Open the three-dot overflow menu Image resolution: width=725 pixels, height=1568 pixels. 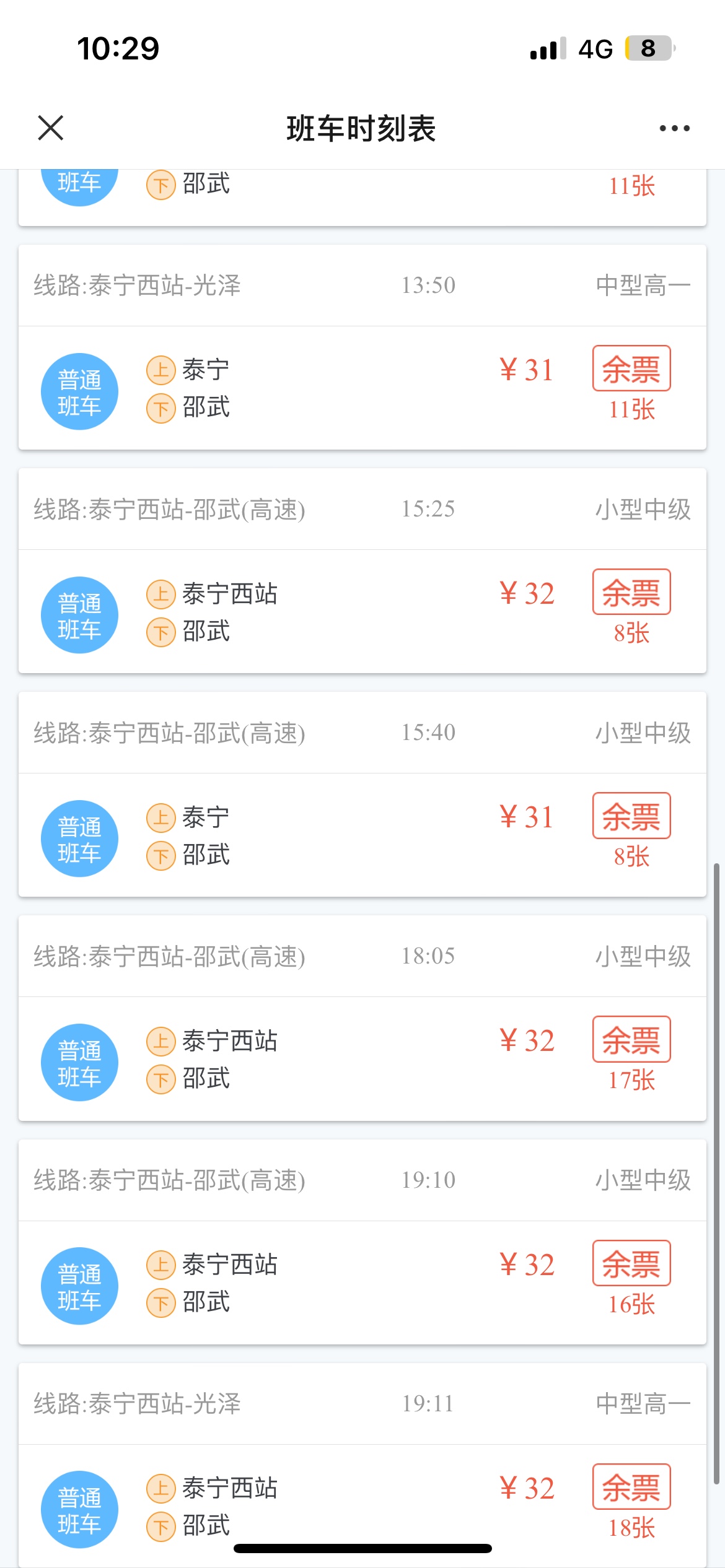point(674,128)
